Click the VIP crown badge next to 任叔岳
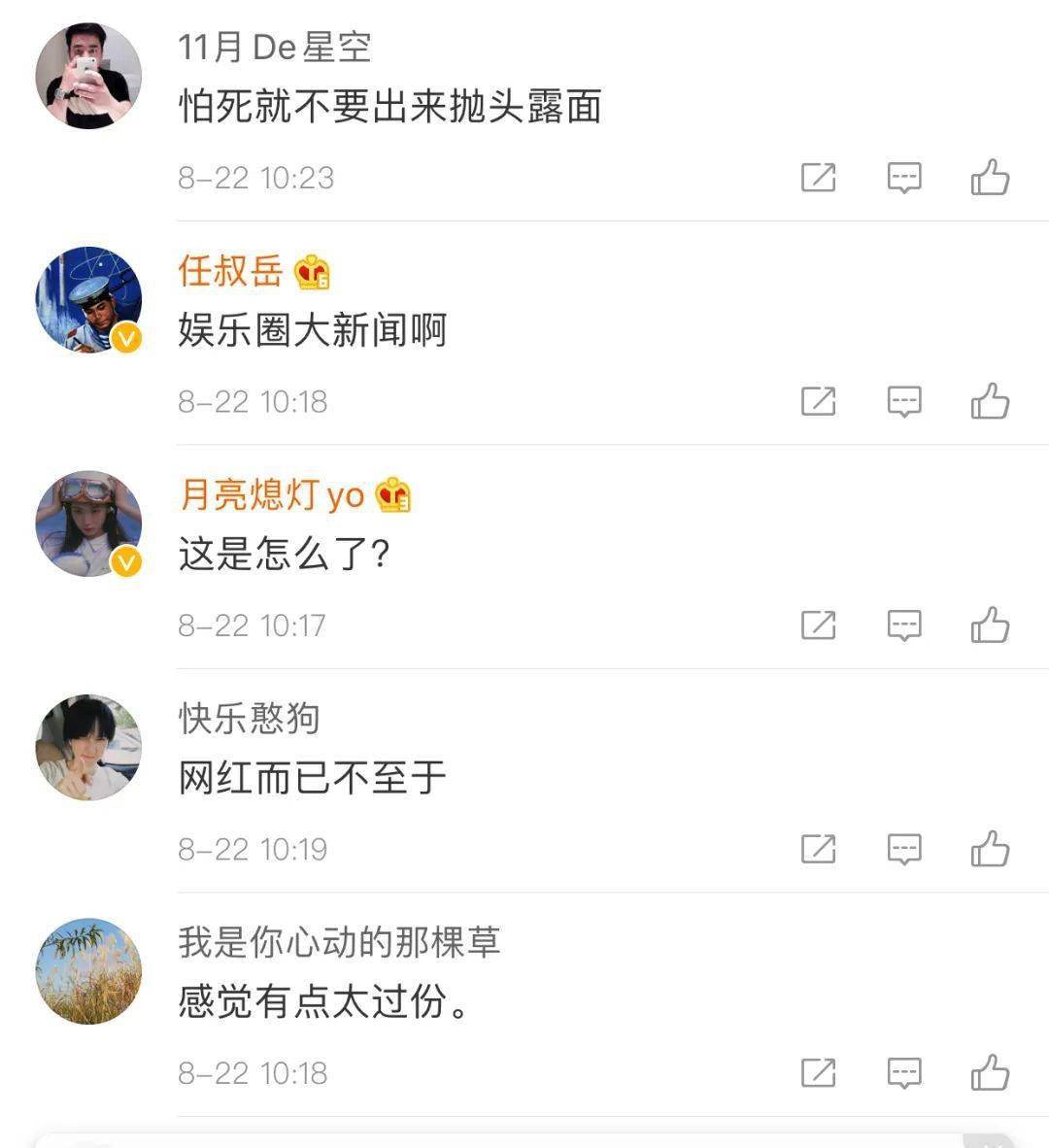Viewport: 1049px width, 1148px height. (313, 275)
